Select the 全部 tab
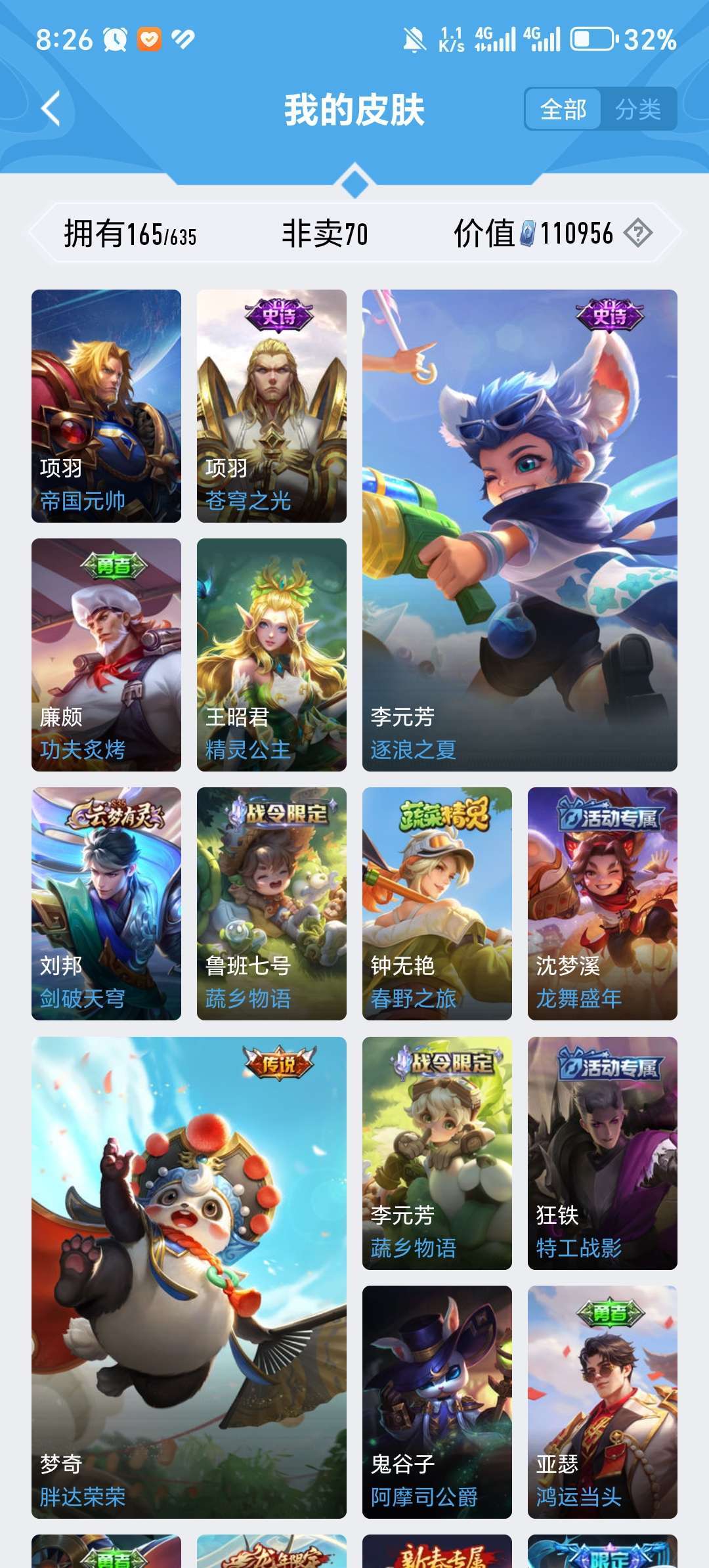Image resolution: width=709 pixels, height=1568 pixels. [563, 109]
